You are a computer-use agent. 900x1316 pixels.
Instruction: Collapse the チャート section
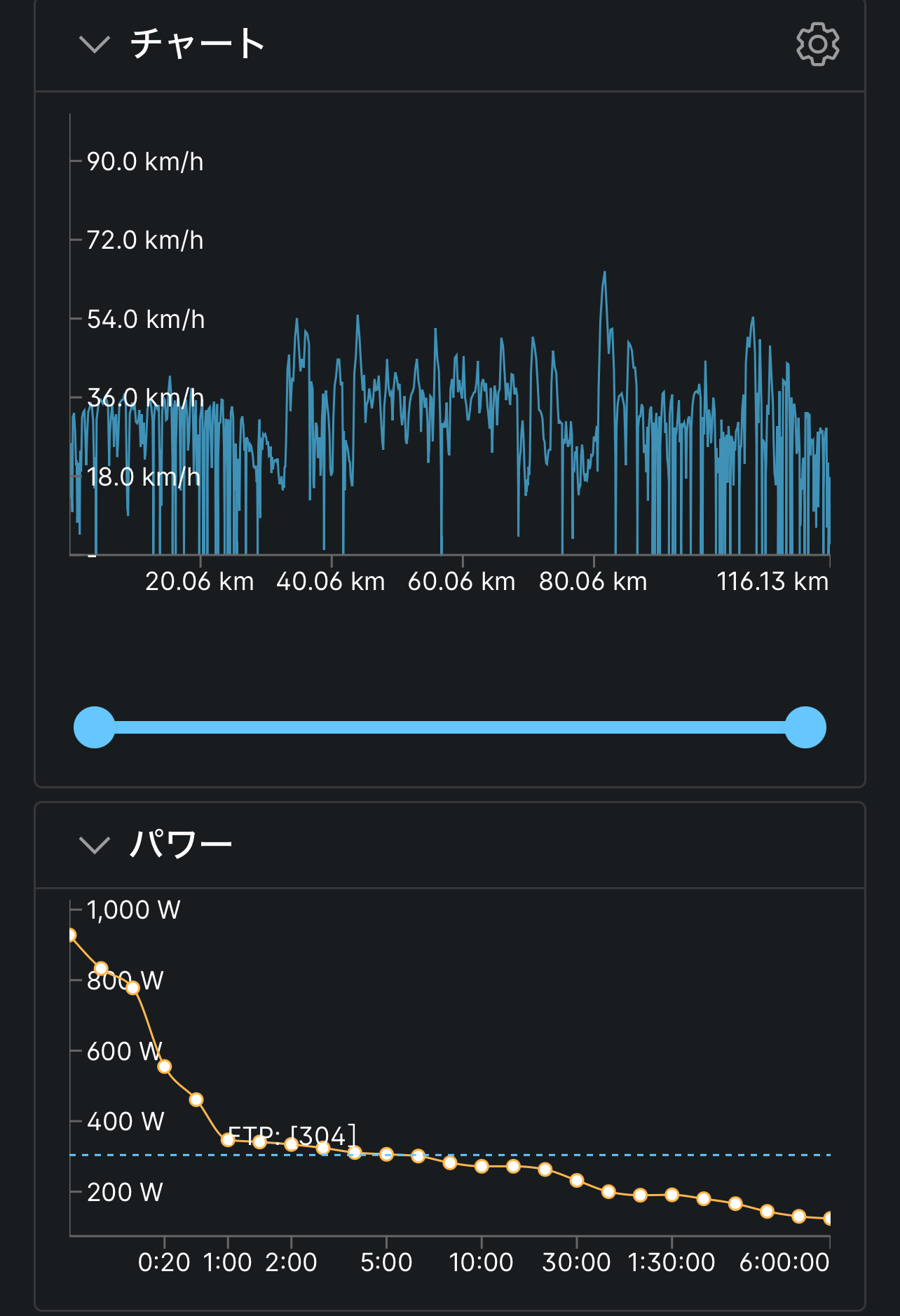point(95,44)
